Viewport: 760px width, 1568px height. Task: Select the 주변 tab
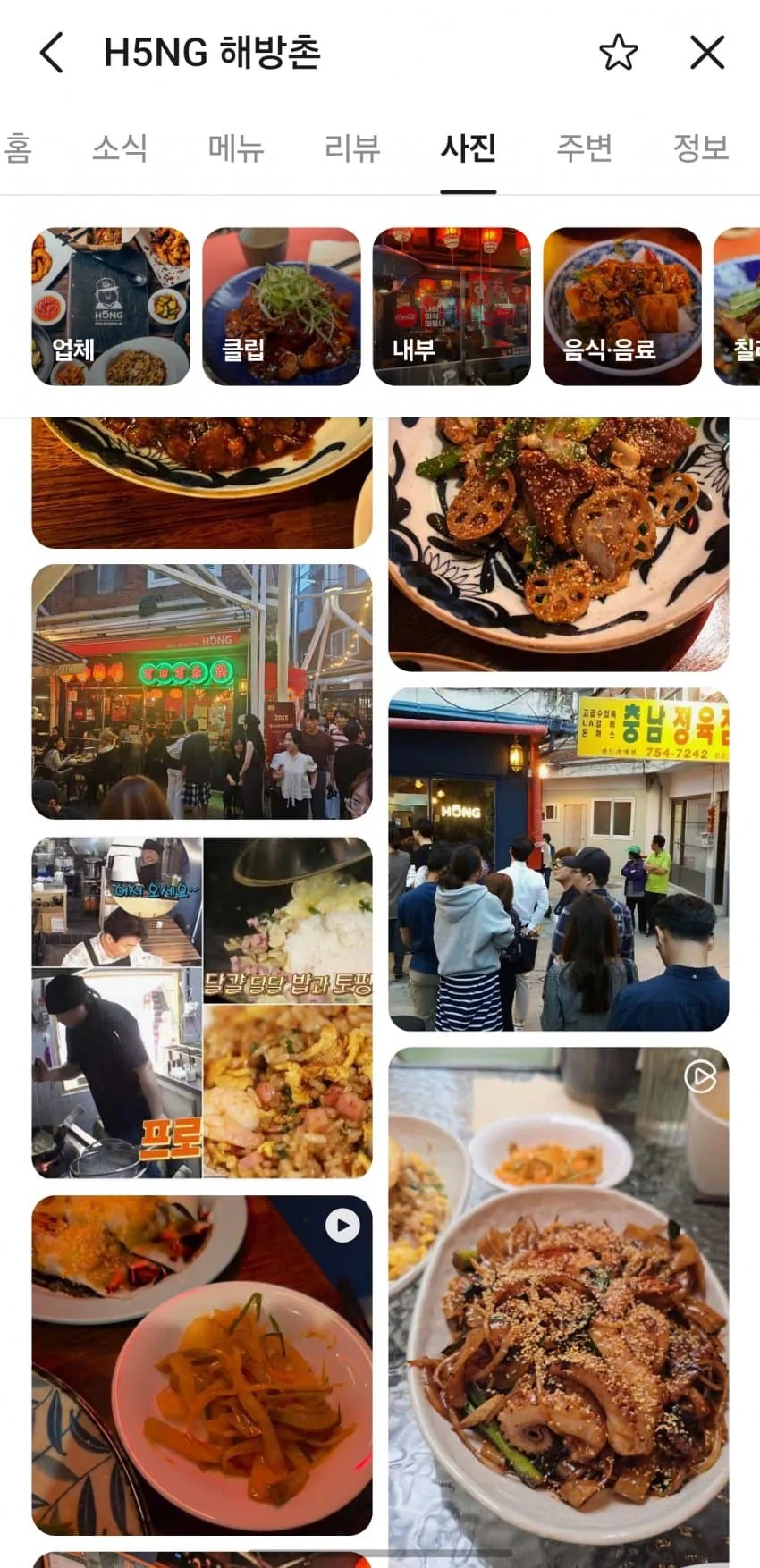point(585,148)
